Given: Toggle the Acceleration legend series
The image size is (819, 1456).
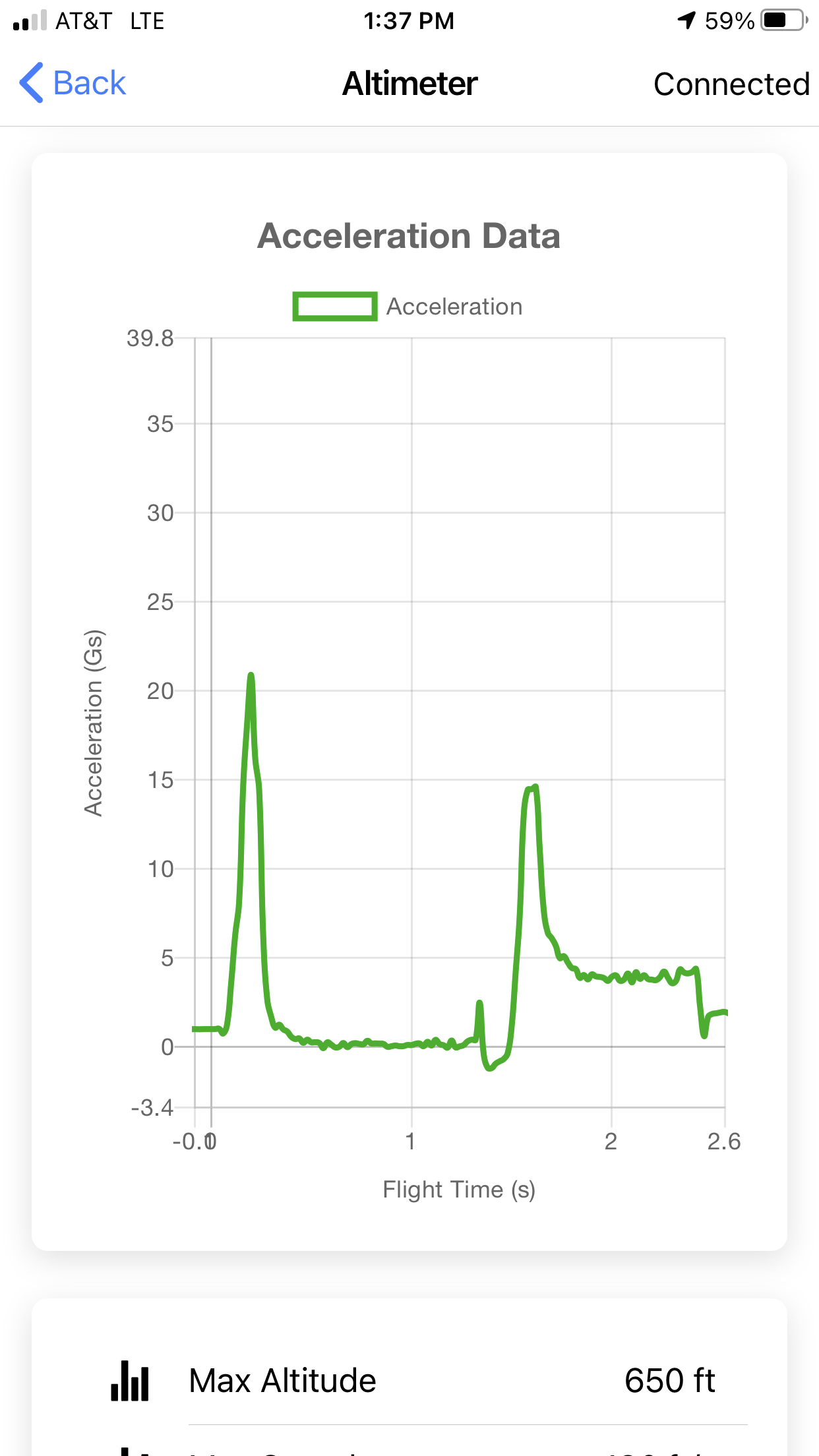Looking at the screenshot, I should point(408,307).
